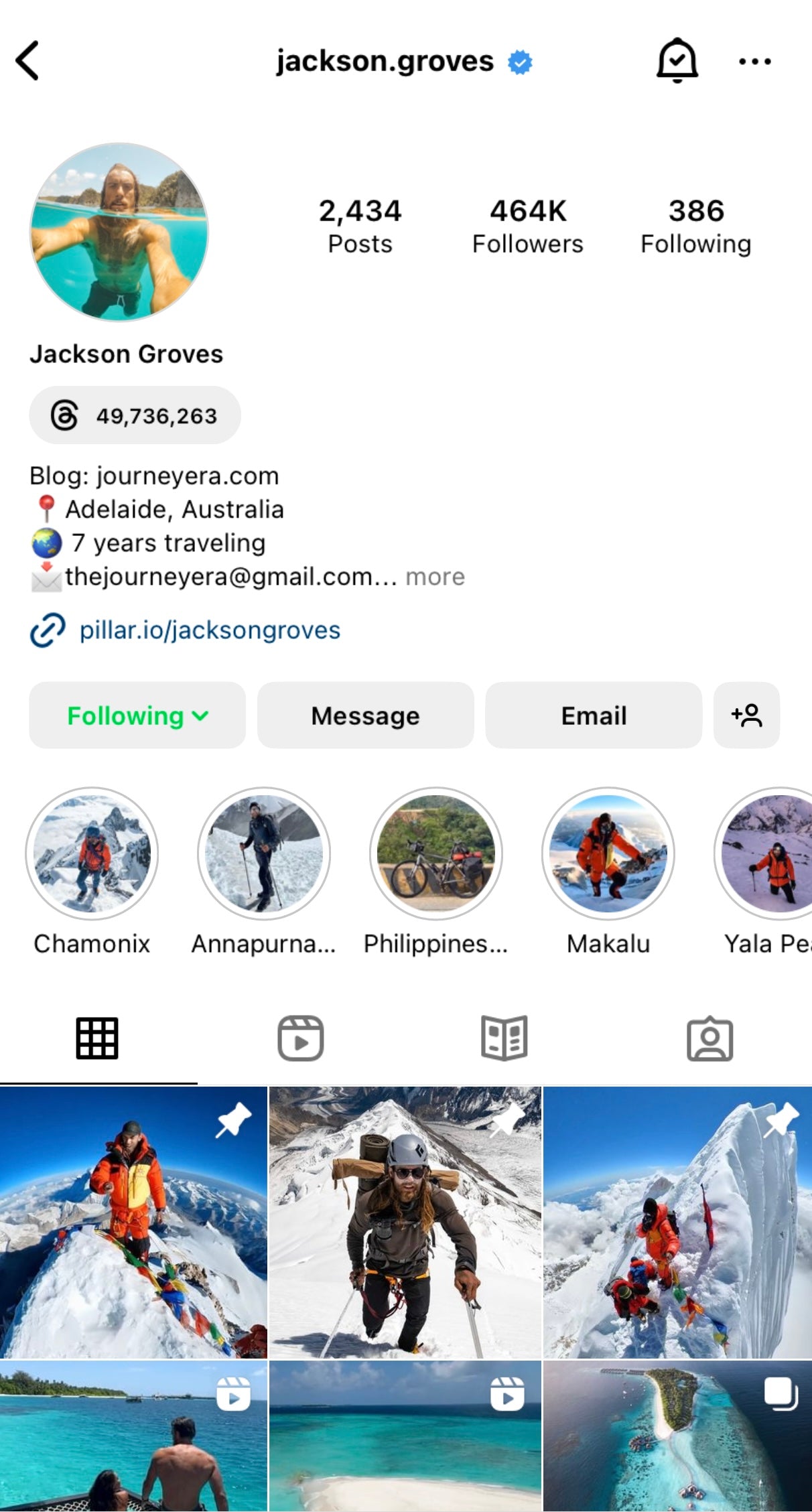Open the Following dropdown options
Image resolution: width=812 pixels, height=1512 pixels.
click(137, 715)
